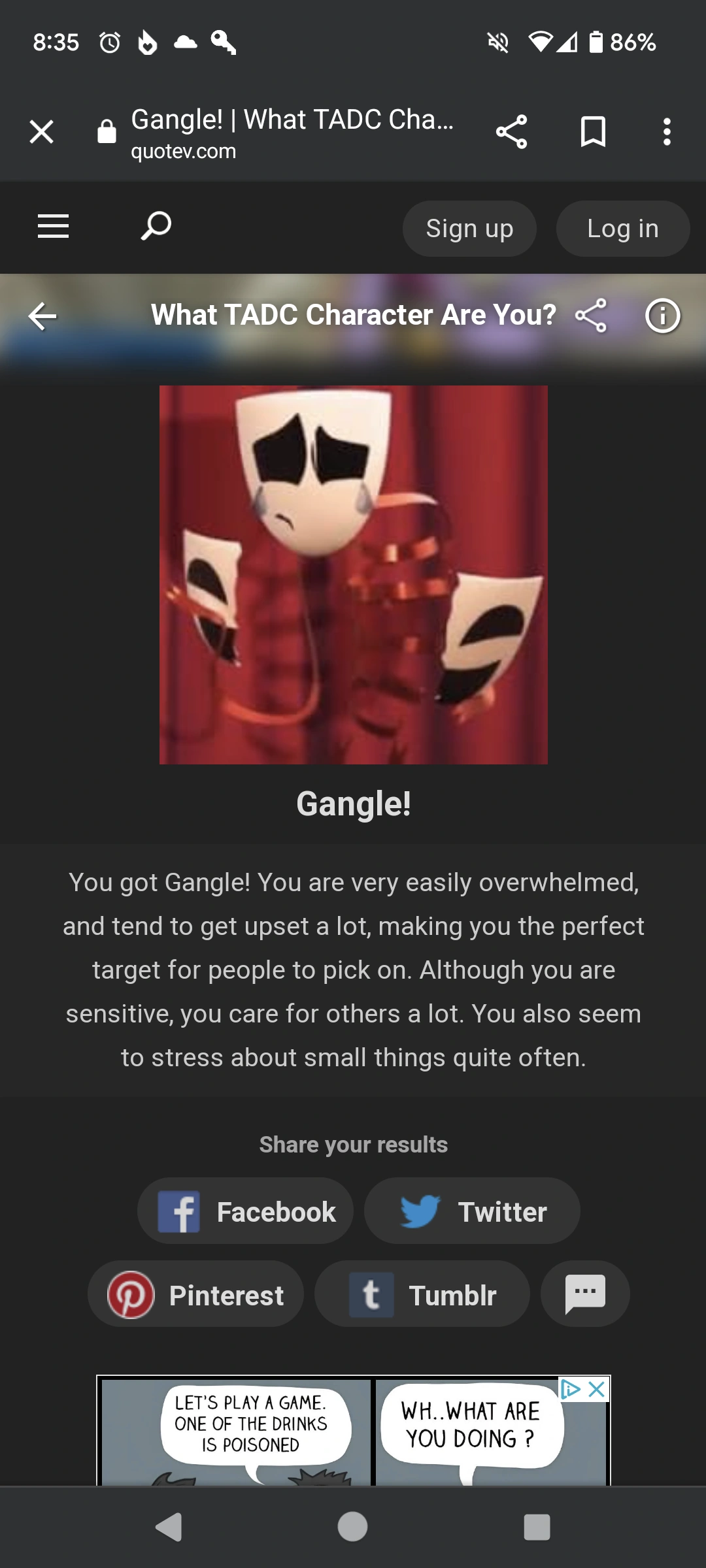Open the browser three-dot menu
706x1568 pixels.
pyautogui.click(x=667, y=131)
